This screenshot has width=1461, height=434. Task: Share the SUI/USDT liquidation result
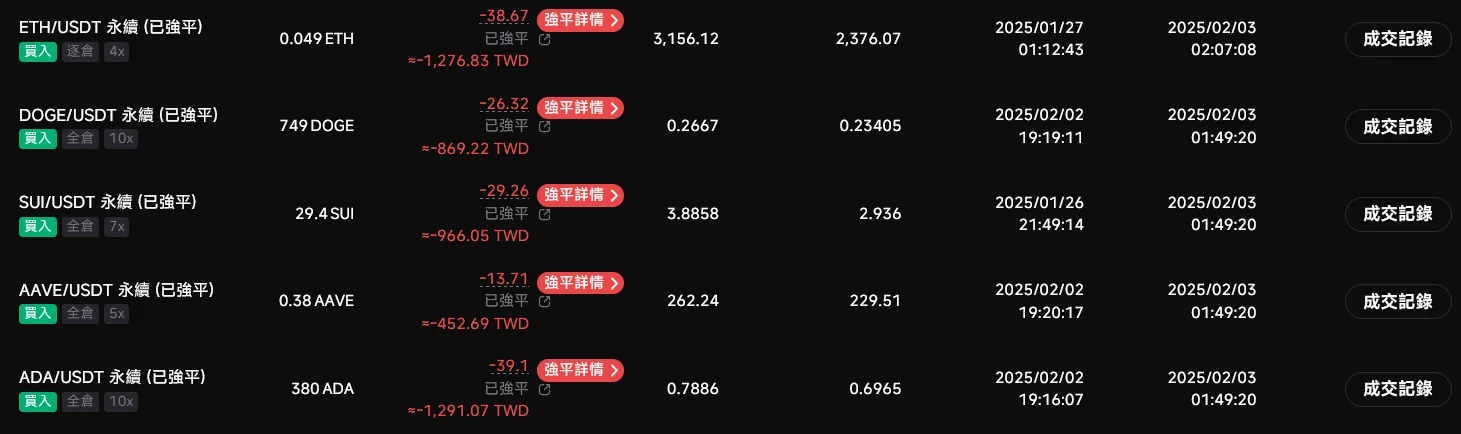[x=544, y=214]
